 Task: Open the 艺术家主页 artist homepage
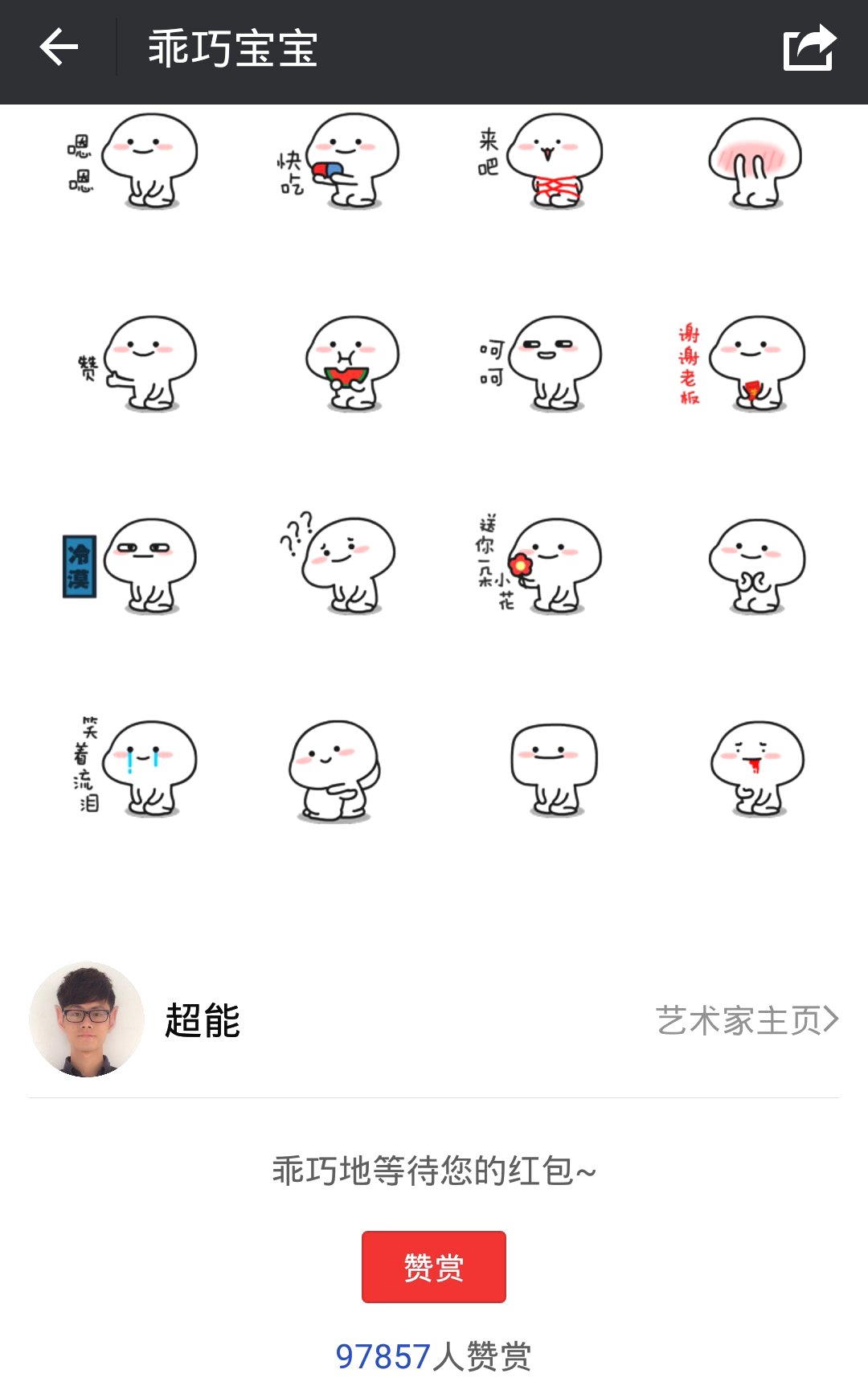[x=747, y=1020]
